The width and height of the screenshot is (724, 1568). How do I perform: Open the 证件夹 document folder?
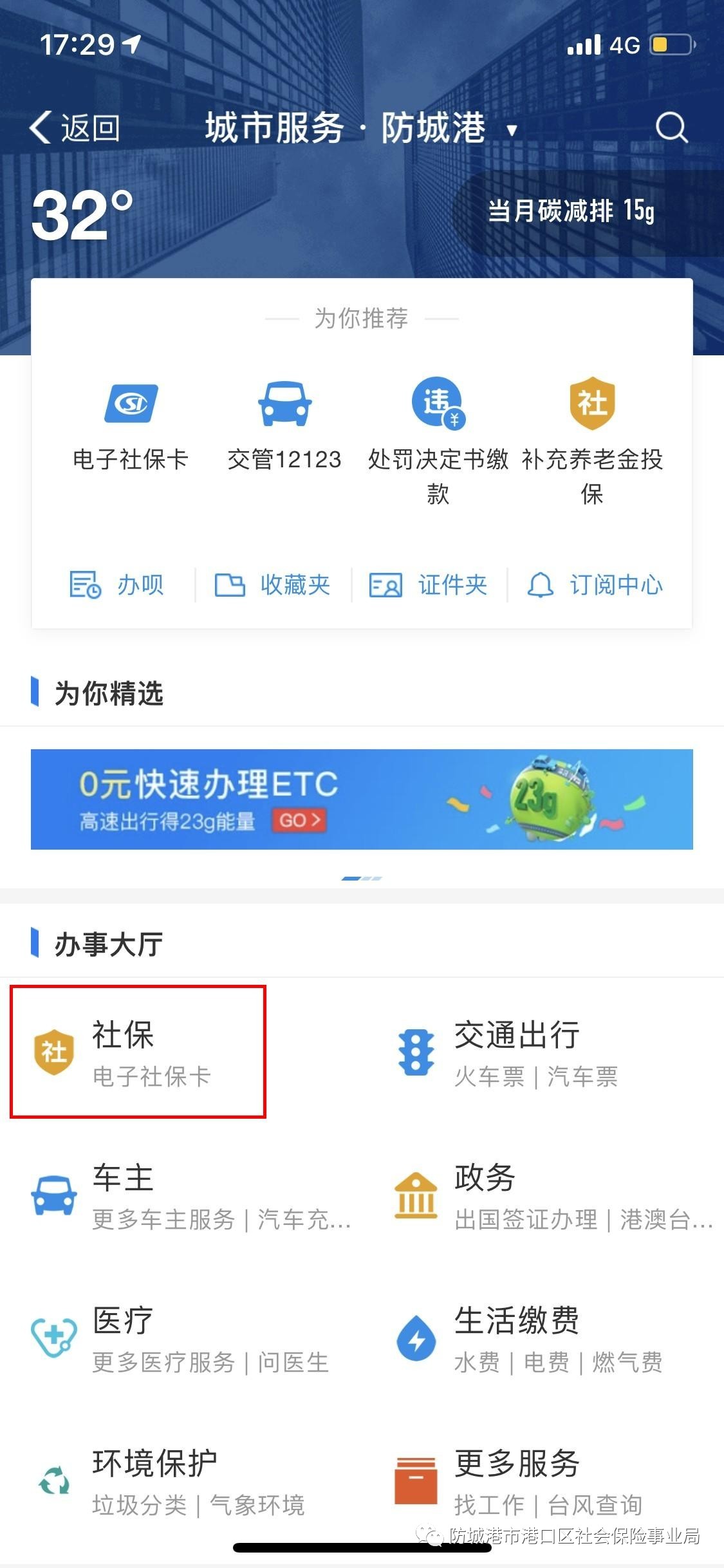pos(429,585)
